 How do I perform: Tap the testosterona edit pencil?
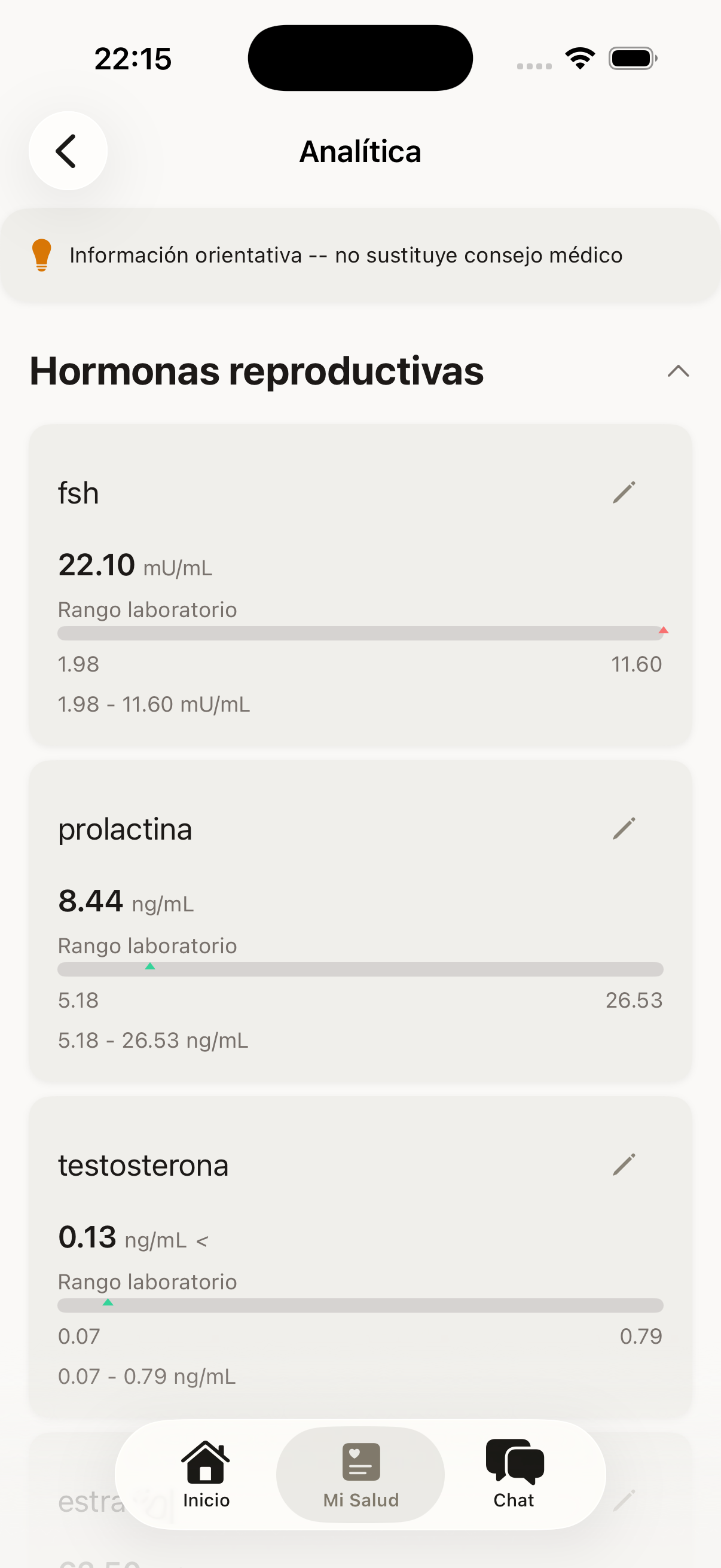point(624,1164)
